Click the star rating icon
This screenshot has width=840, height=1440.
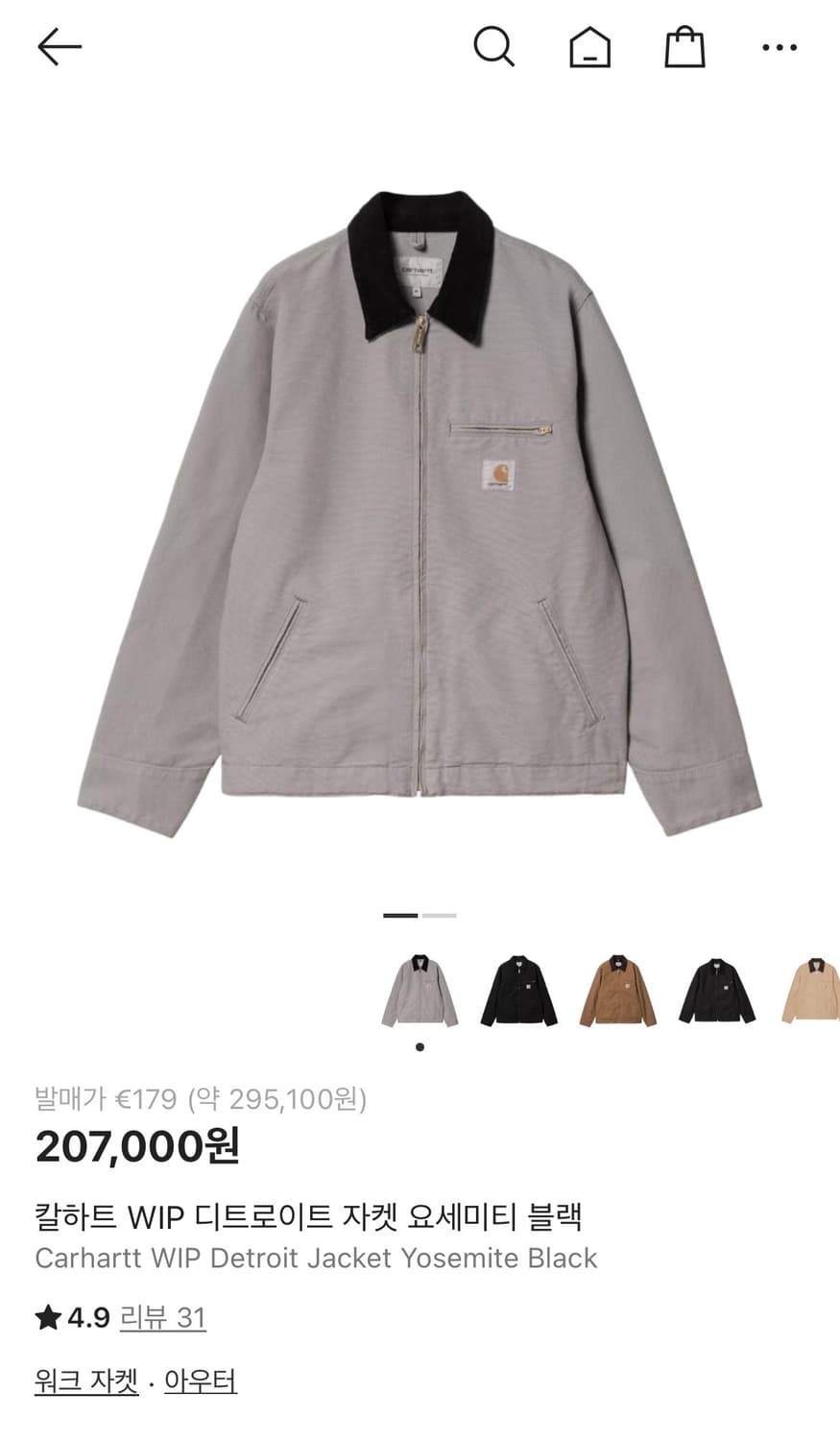[x=46, y=1317]
